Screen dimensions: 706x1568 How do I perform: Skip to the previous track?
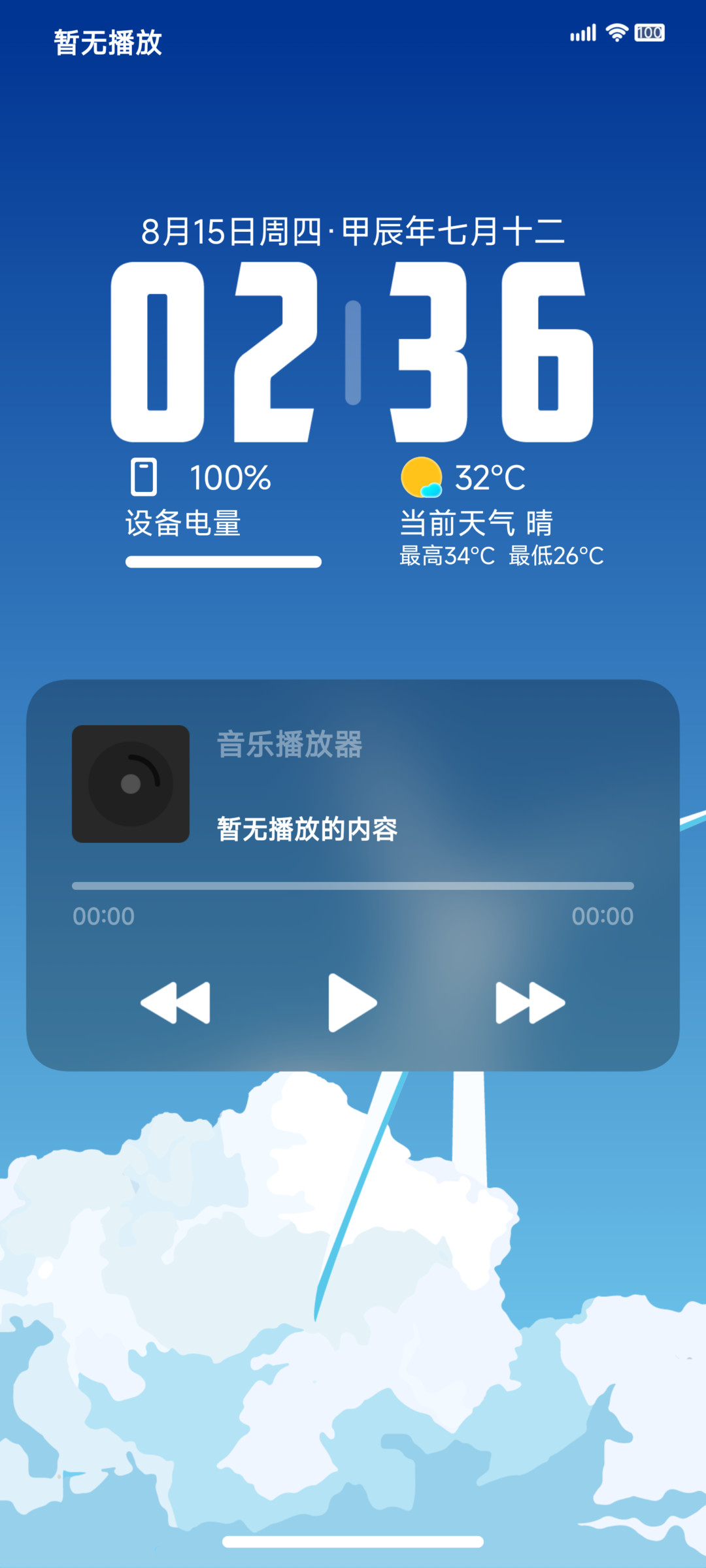pyautogui.click(x=175, y=1003)
